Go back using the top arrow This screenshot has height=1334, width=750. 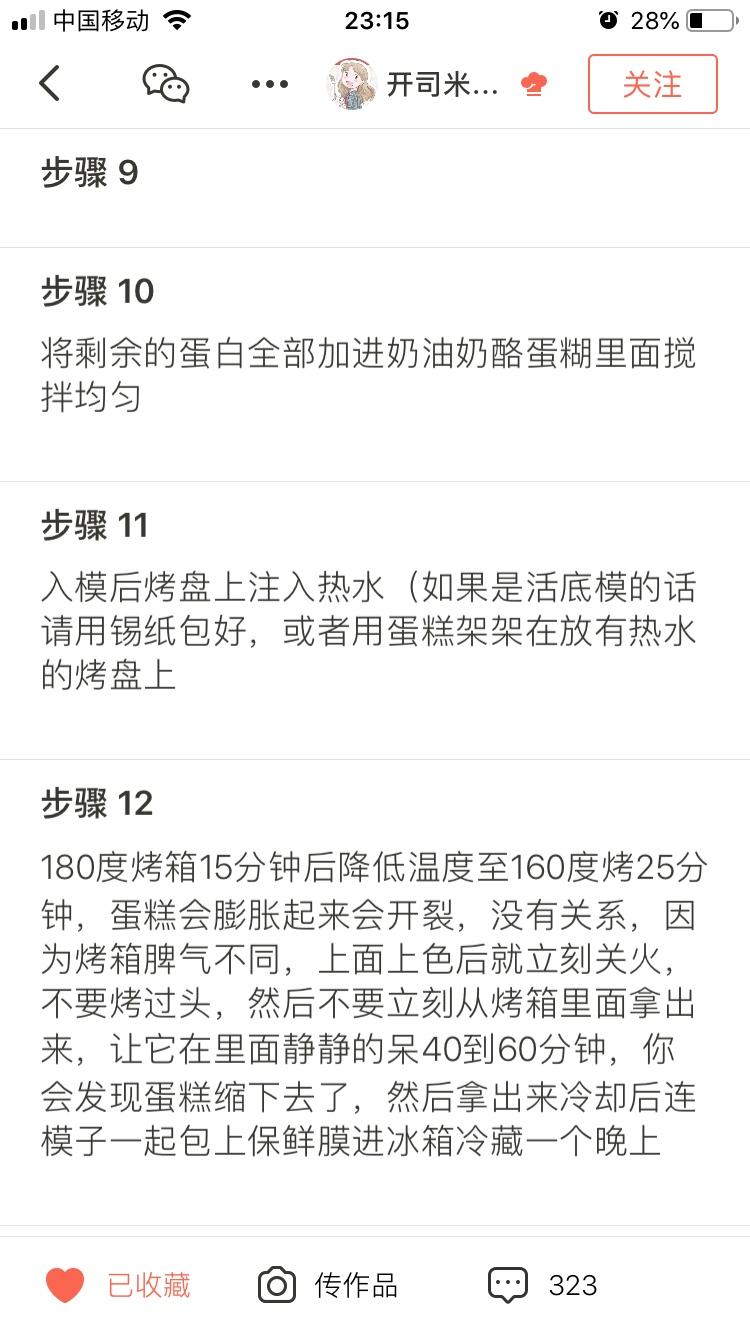[x=50, y=84]
